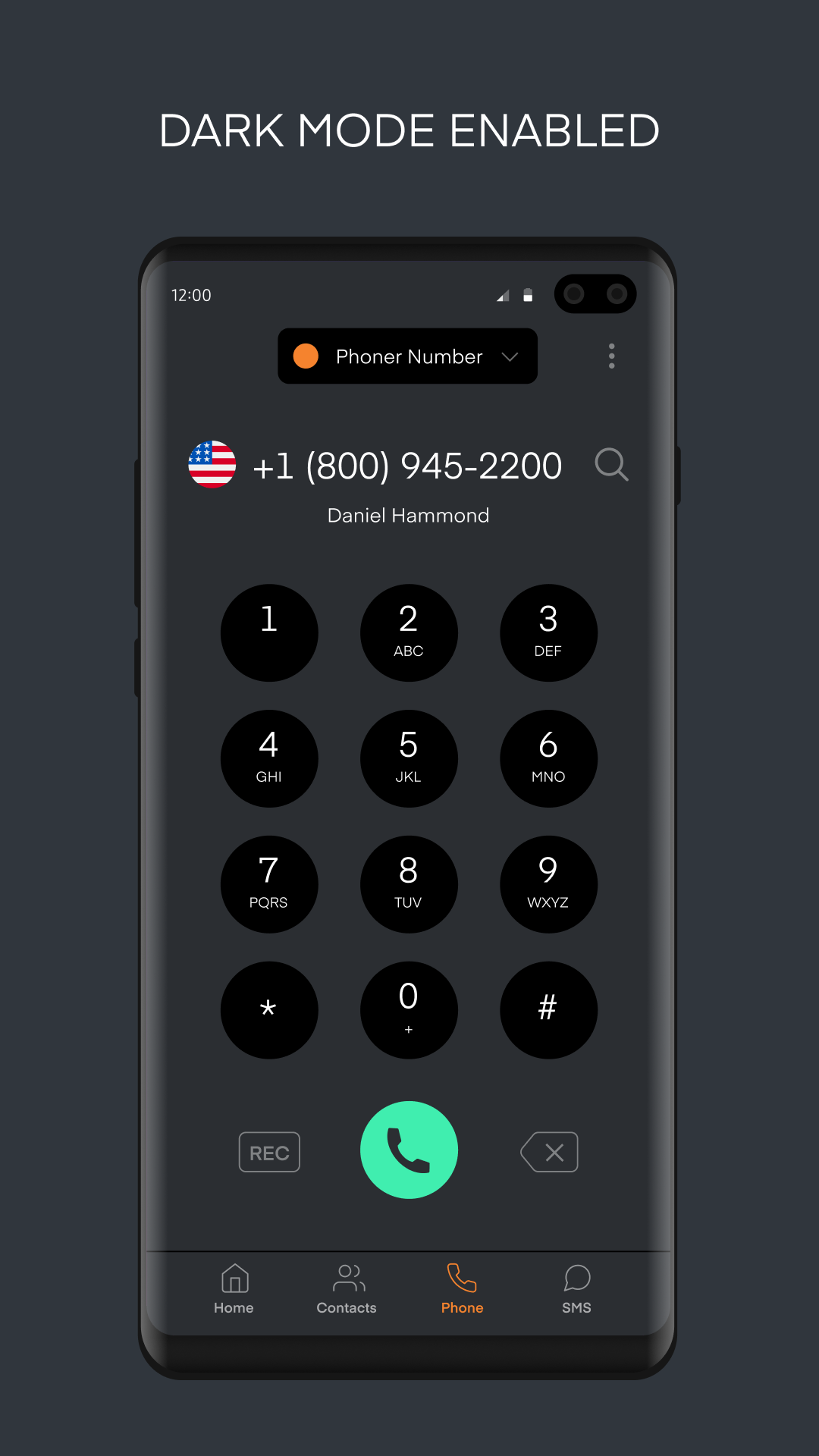This screenshot has width=819, height=1456.
Task: Tap the dialed phone number field
Action: click(x=406, y=465)
